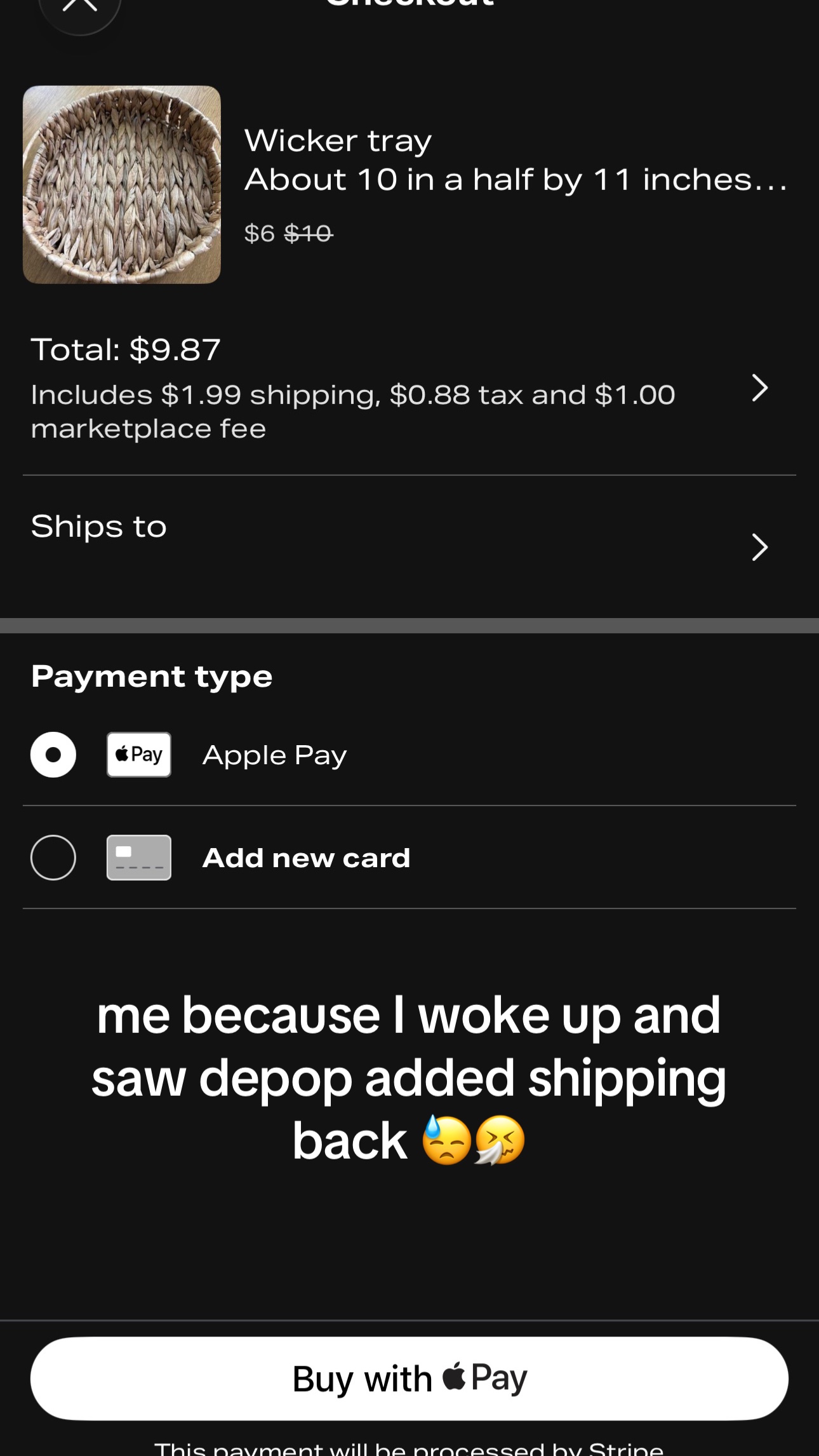Open the Wicker tray item thumbnail
Screen dimensions: 819x1456
tap(122, 184)
